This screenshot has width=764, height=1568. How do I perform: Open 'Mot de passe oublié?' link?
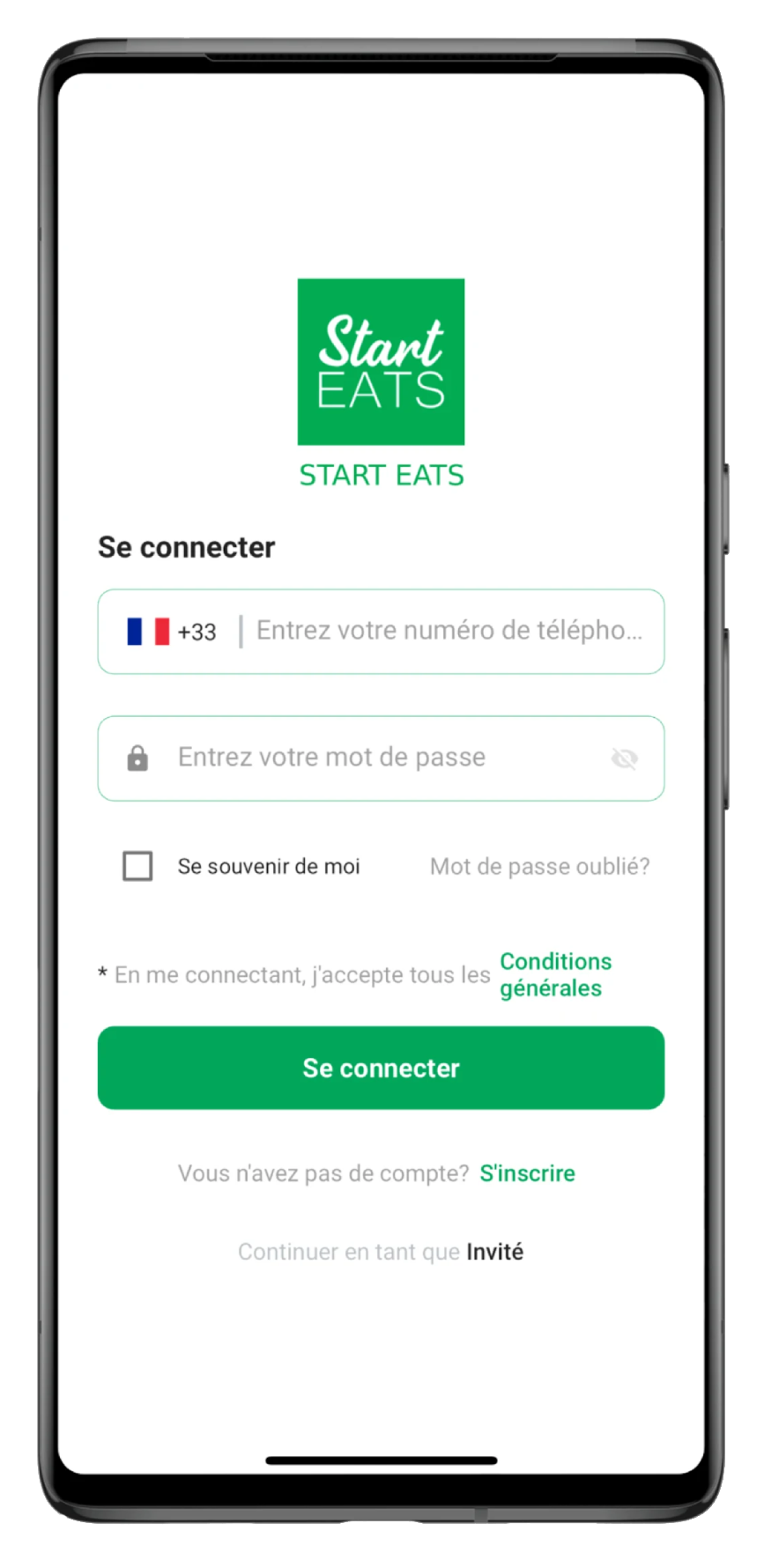click(539, 867)
